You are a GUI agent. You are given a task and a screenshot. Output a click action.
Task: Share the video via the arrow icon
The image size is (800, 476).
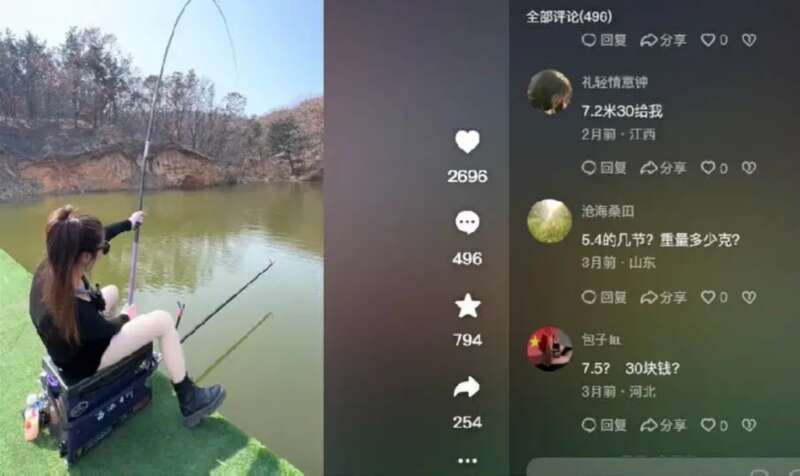(x=467, y=387)
